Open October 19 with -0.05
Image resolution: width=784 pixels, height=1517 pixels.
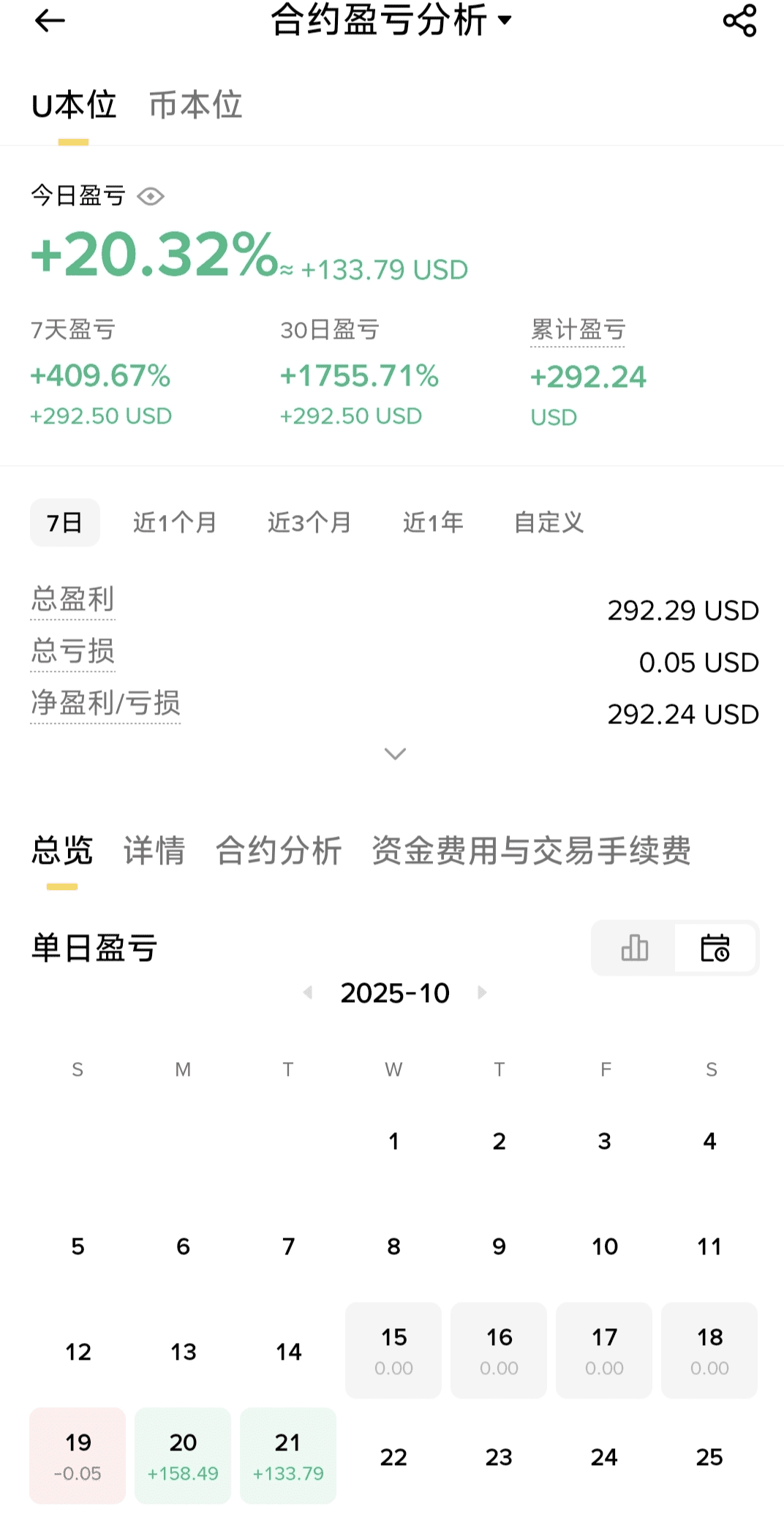pyautogui.click(x=78, y=1456)
